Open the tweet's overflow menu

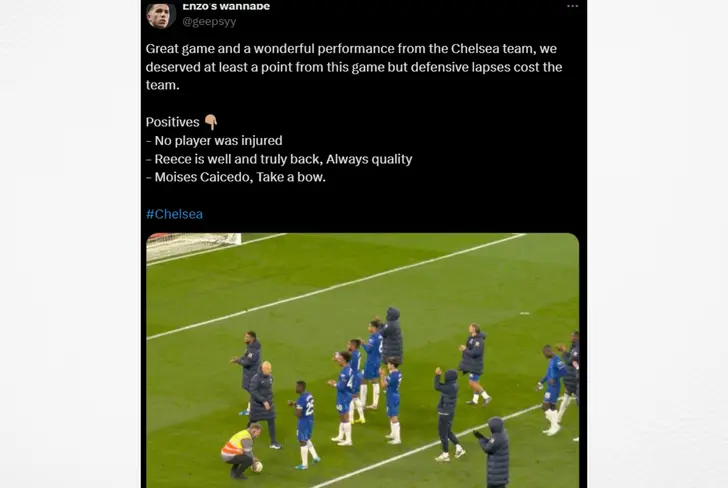pyautogui.click(x=572, y=6)
